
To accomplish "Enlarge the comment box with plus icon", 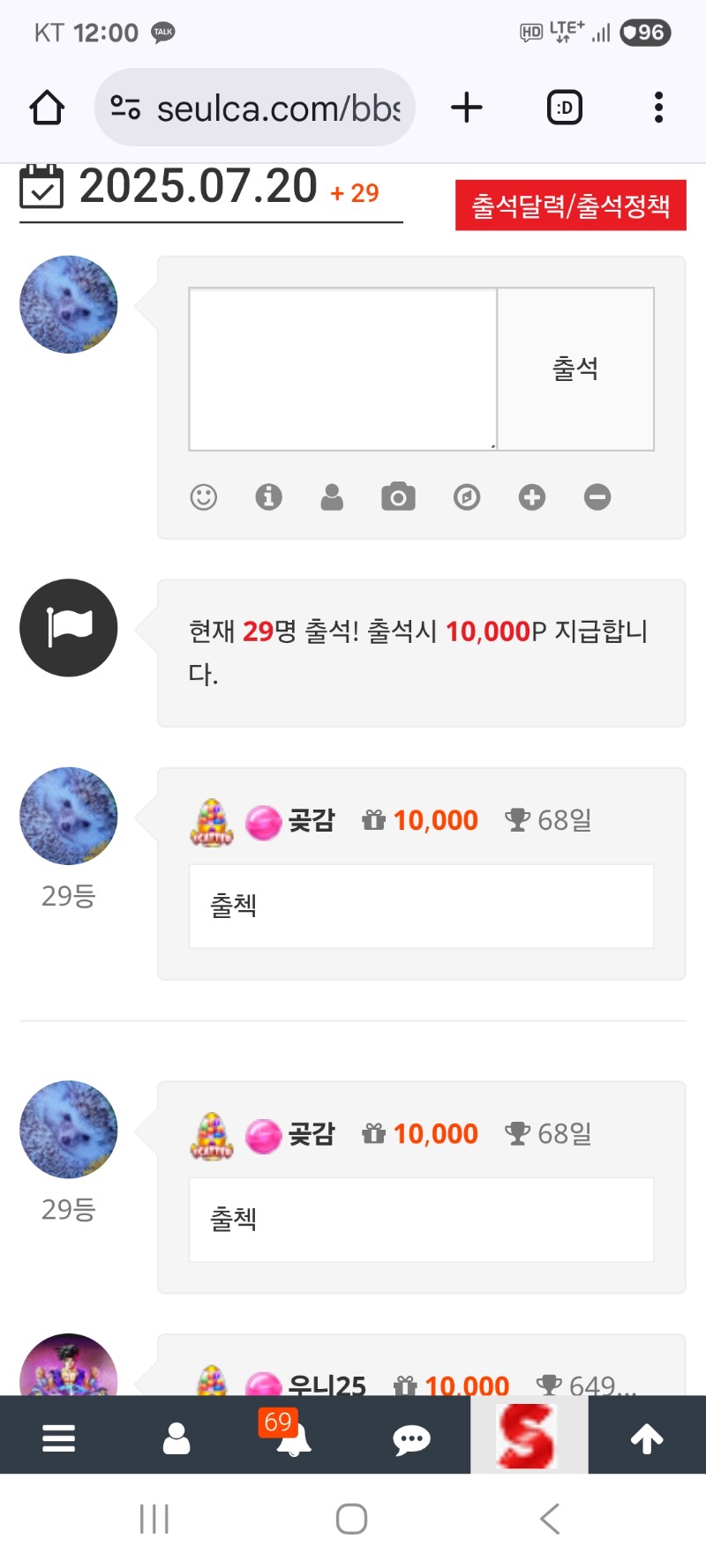I will click(x=532, y=497).
